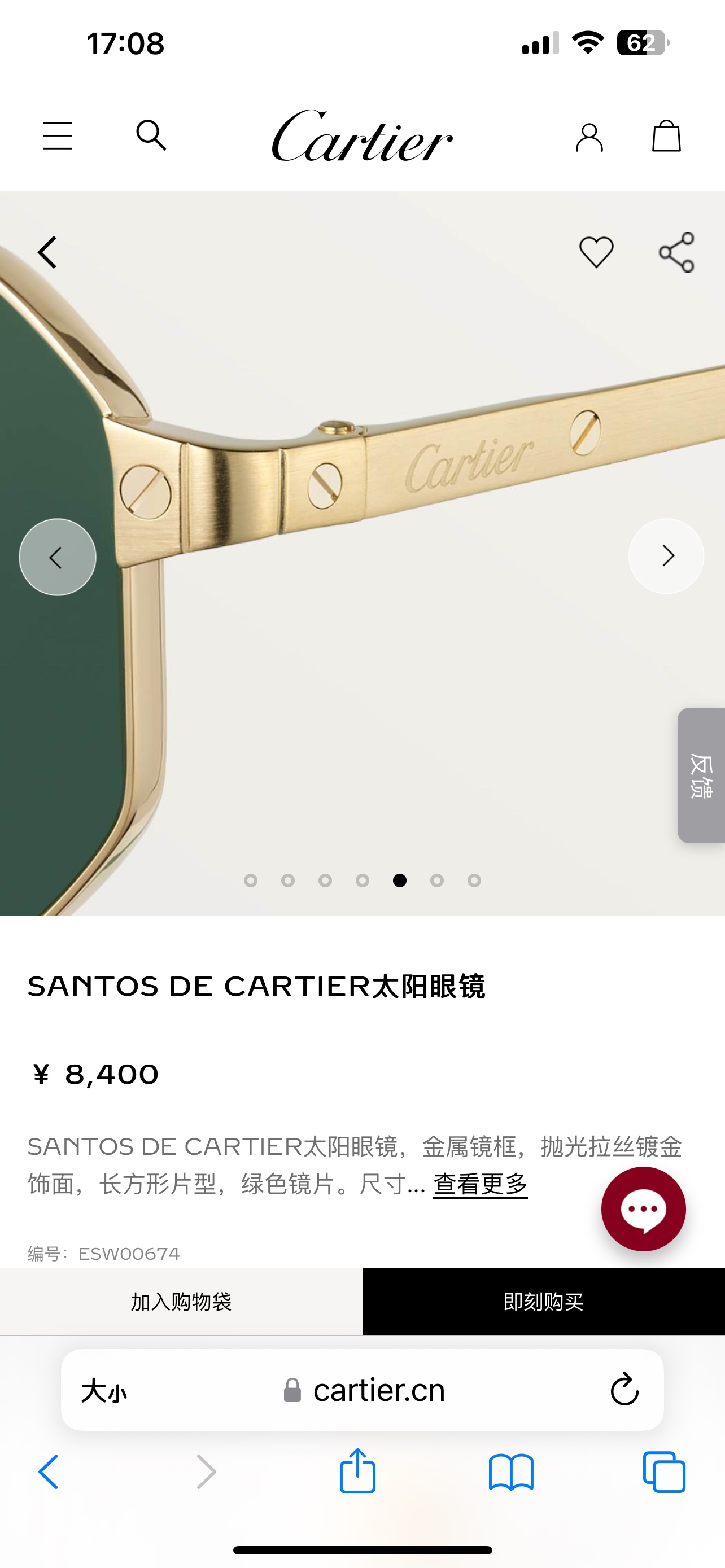Open the shopping bag
The height and width of the screenshot is (1568, 725).
click(666, 135)
